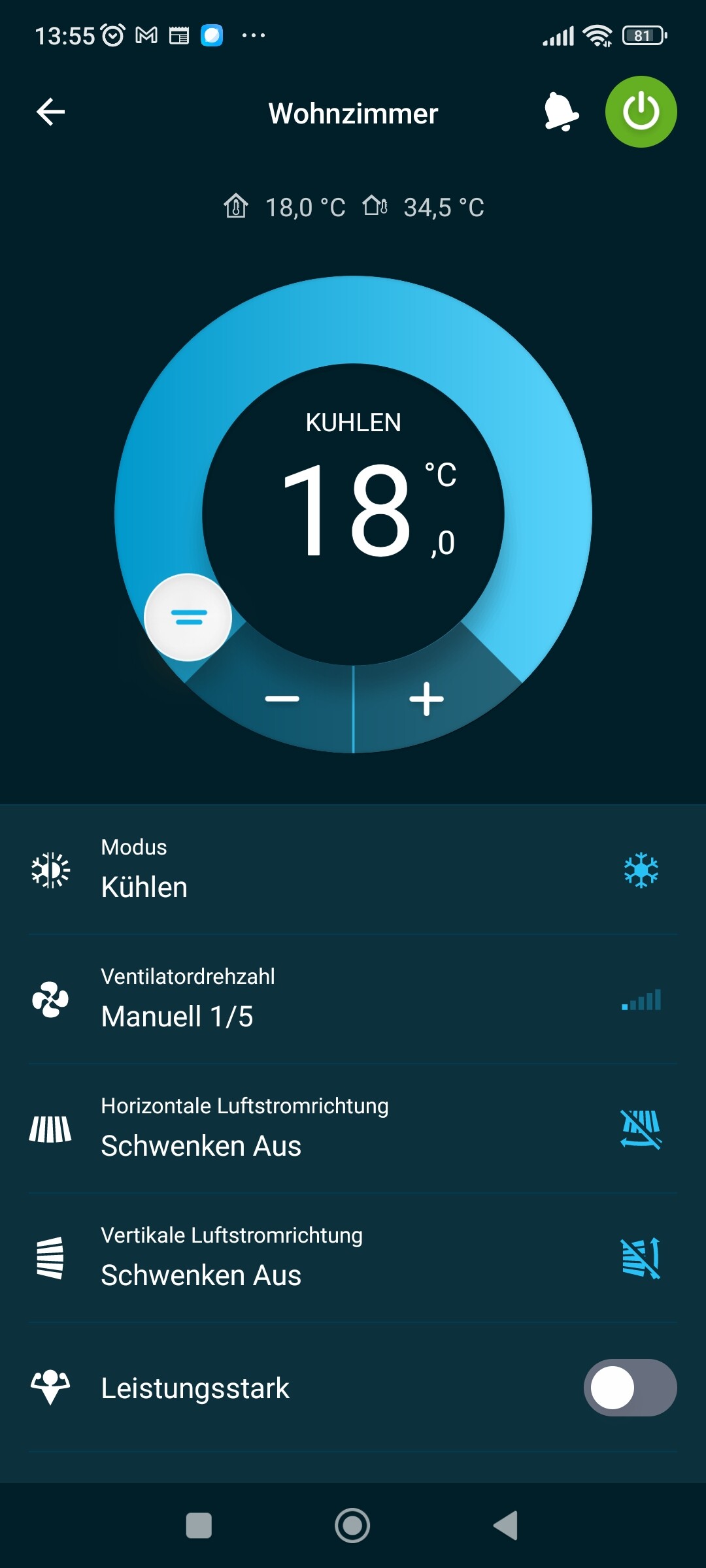
Task: Change Horizontale Luftstromrichtung setting
Action: coord(353,1128)
